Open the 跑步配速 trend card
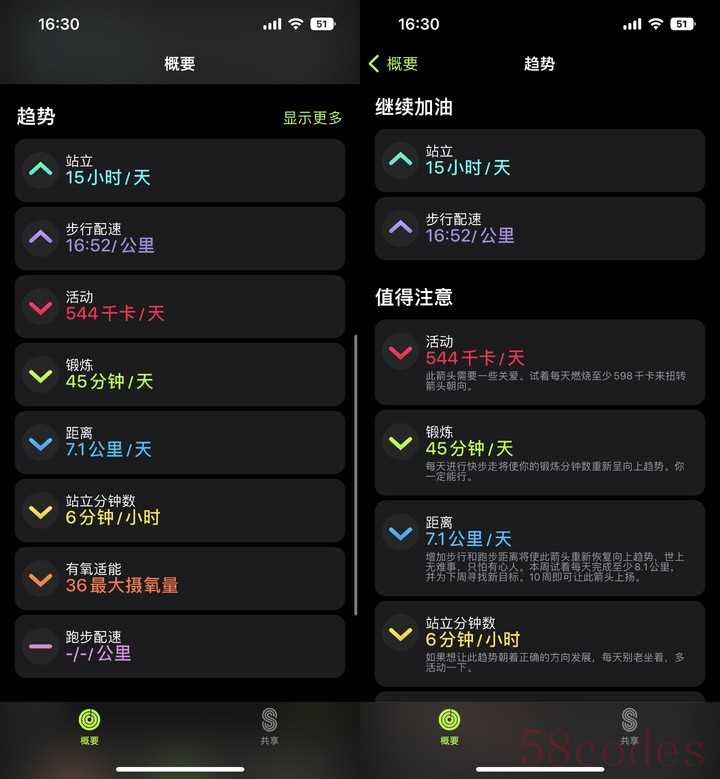The image size is (720, 779). (180, 646)
